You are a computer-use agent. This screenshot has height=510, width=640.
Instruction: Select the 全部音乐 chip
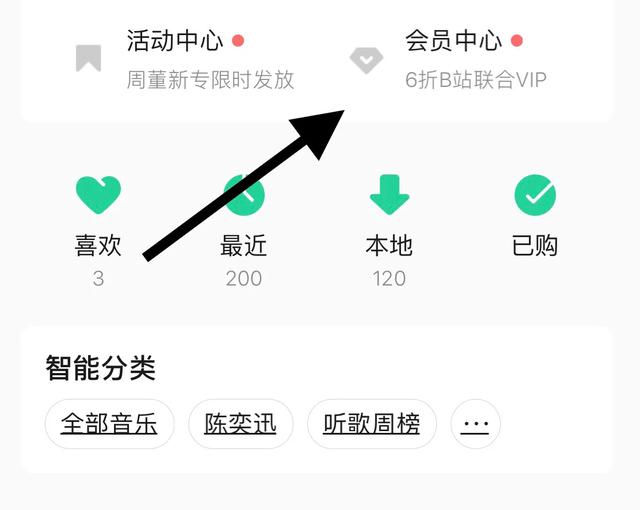(110, 424)
